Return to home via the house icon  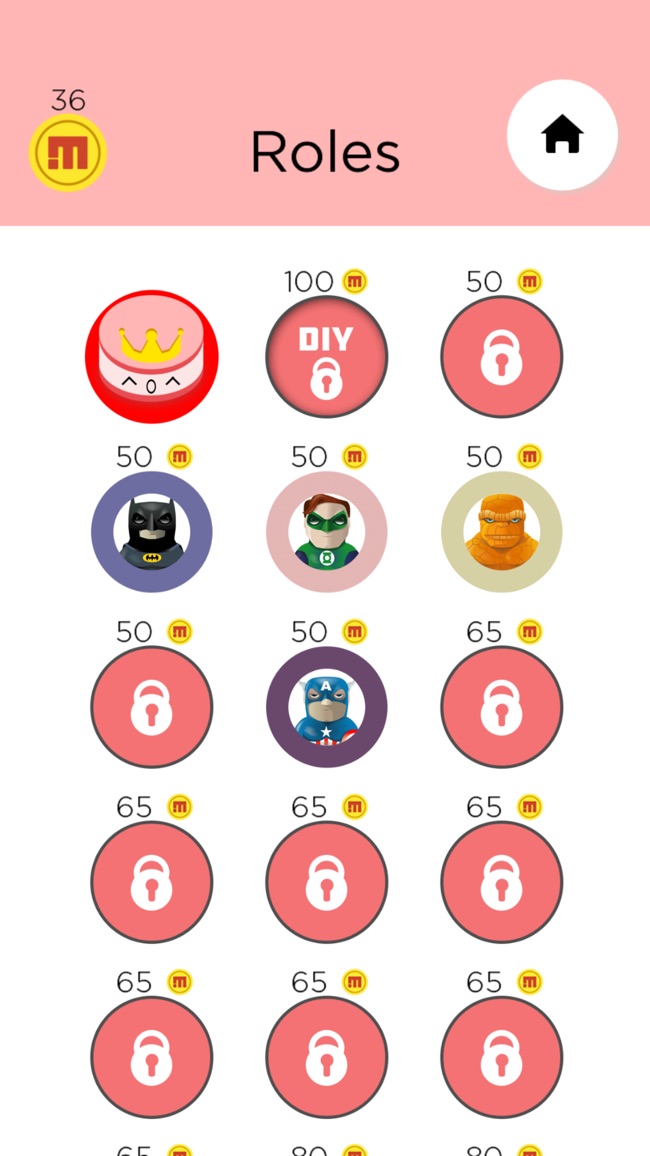tap(562, 134)
